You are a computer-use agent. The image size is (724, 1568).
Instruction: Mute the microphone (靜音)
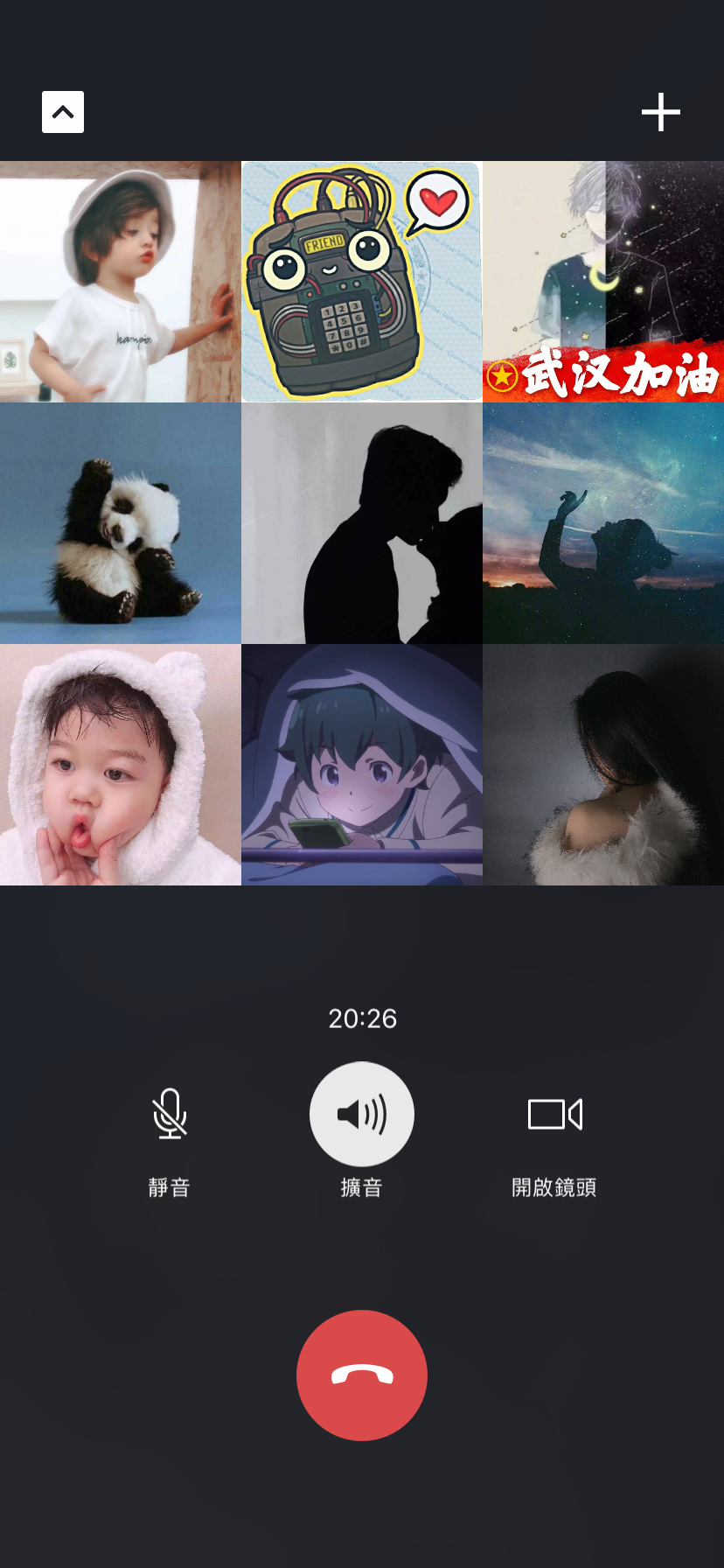[x=170, y=1114]
